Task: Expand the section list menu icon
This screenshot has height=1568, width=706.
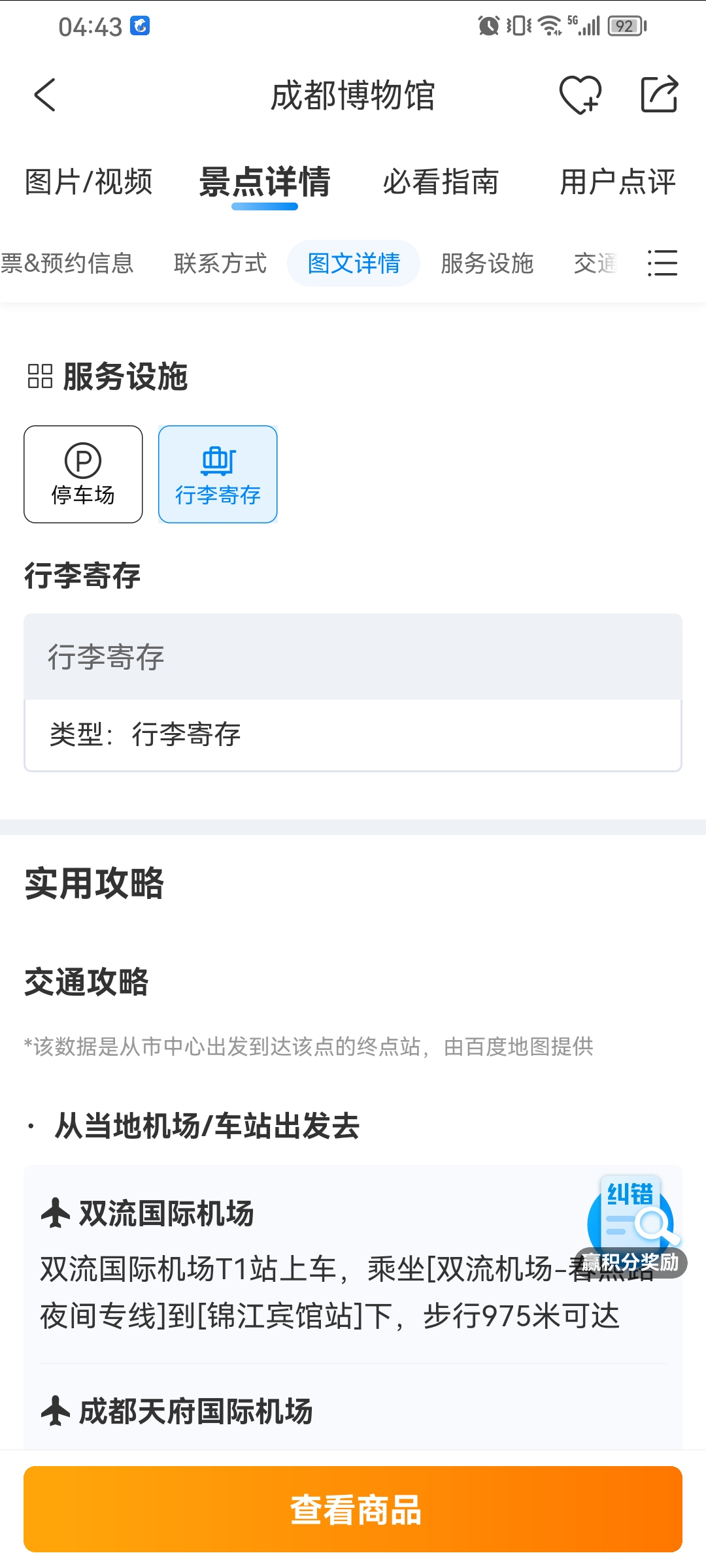Action: (x=662, y=263)
